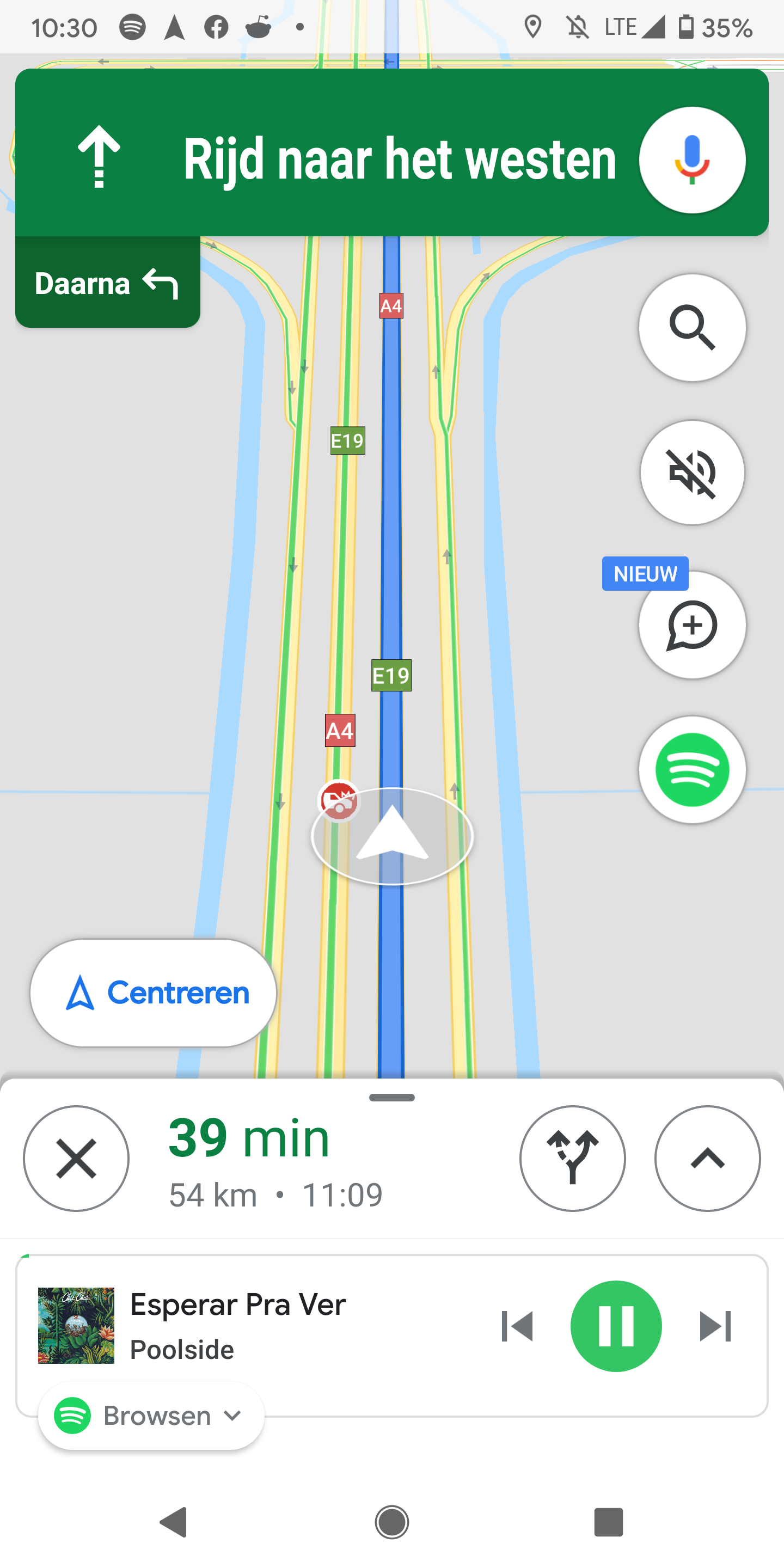Go to the home screen
Image resolution: width=784 pixels, height=1568 pixels.
pyautogui.click(x=391, y=1522)
